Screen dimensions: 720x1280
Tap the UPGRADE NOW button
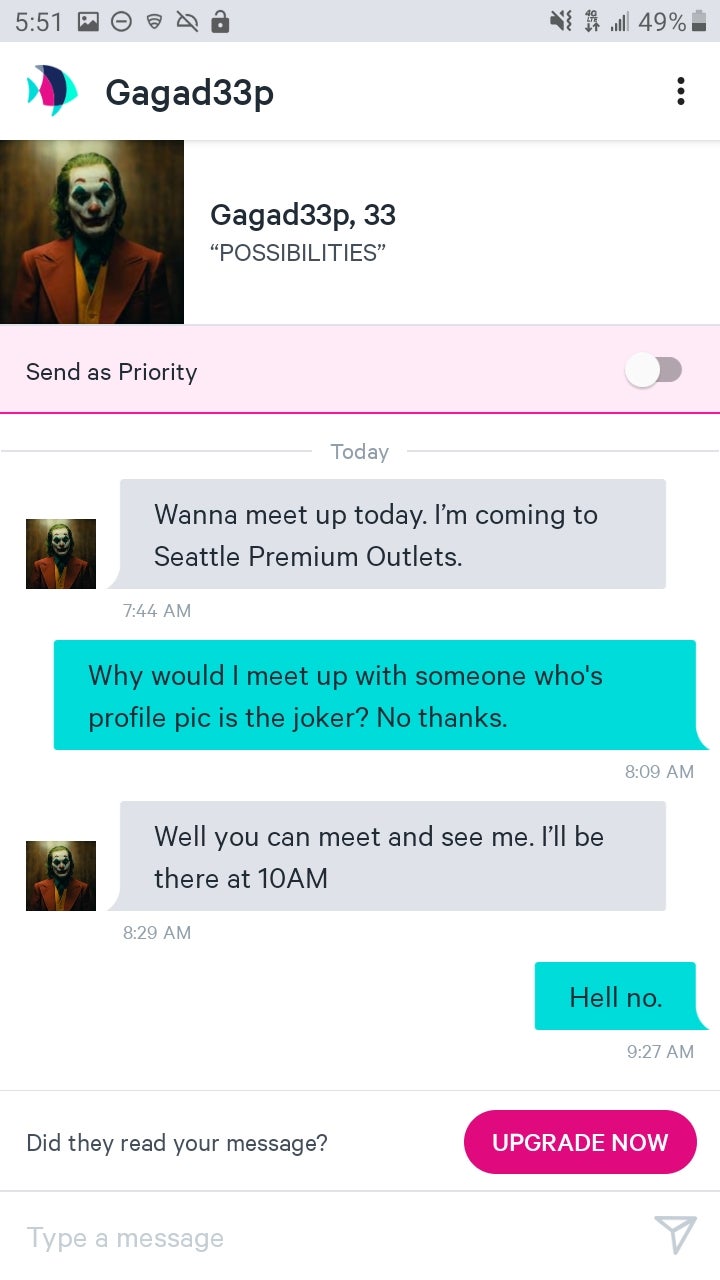[580, 1142]
